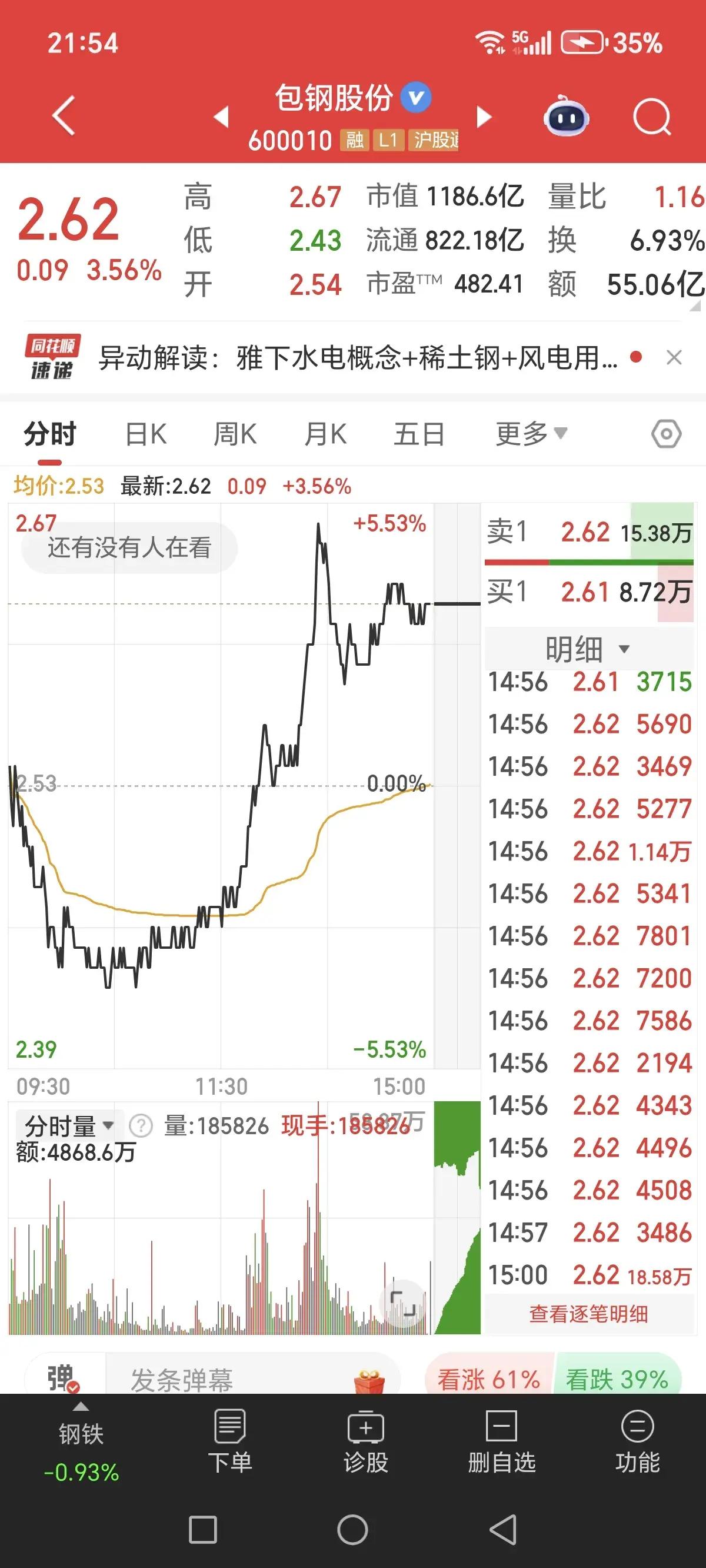
Task: Open the chart settings gear icon
Action: [x=666, y=434]
